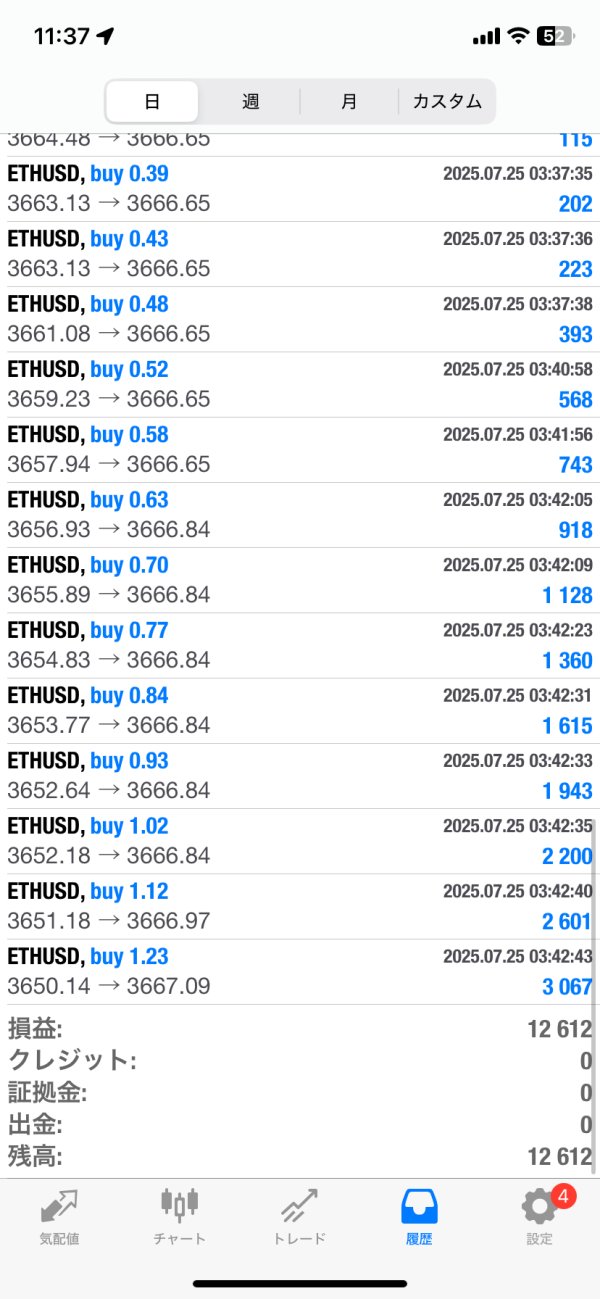
Task: Switch to the 週 (week) period
Action: click(x=250, y=101)
